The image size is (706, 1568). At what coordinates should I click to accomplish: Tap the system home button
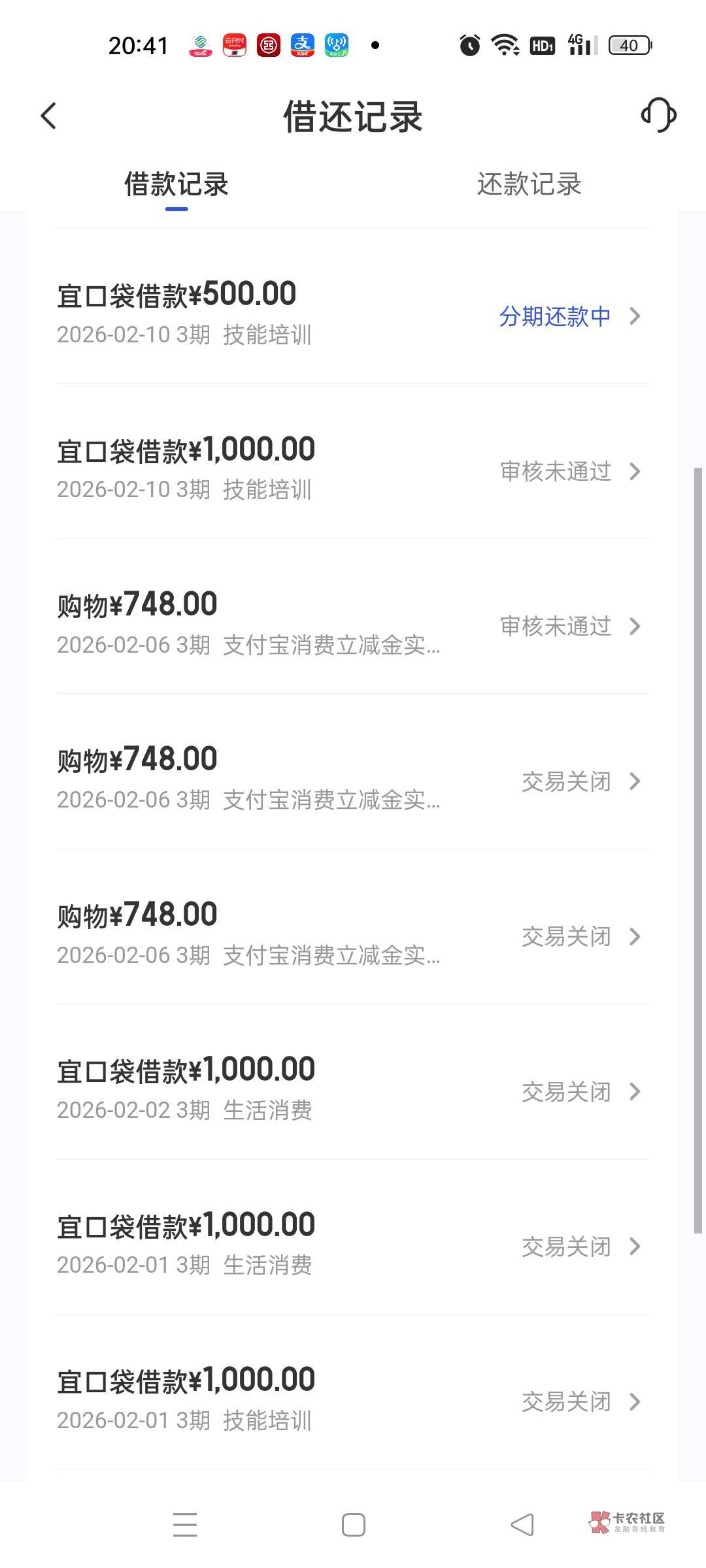[353, 1525]
